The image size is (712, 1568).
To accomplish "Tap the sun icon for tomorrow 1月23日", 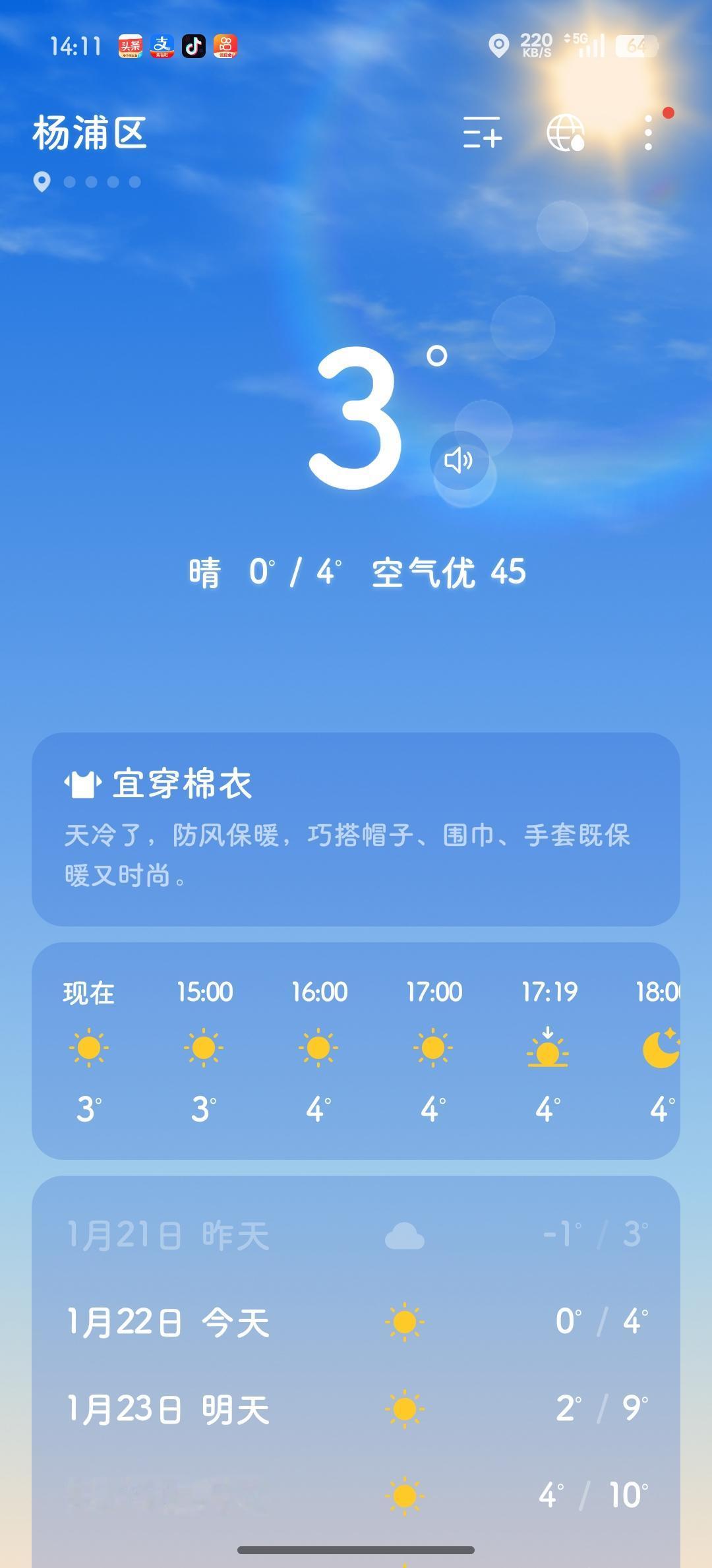I will pyautogui.click(x=406, y=1408).
